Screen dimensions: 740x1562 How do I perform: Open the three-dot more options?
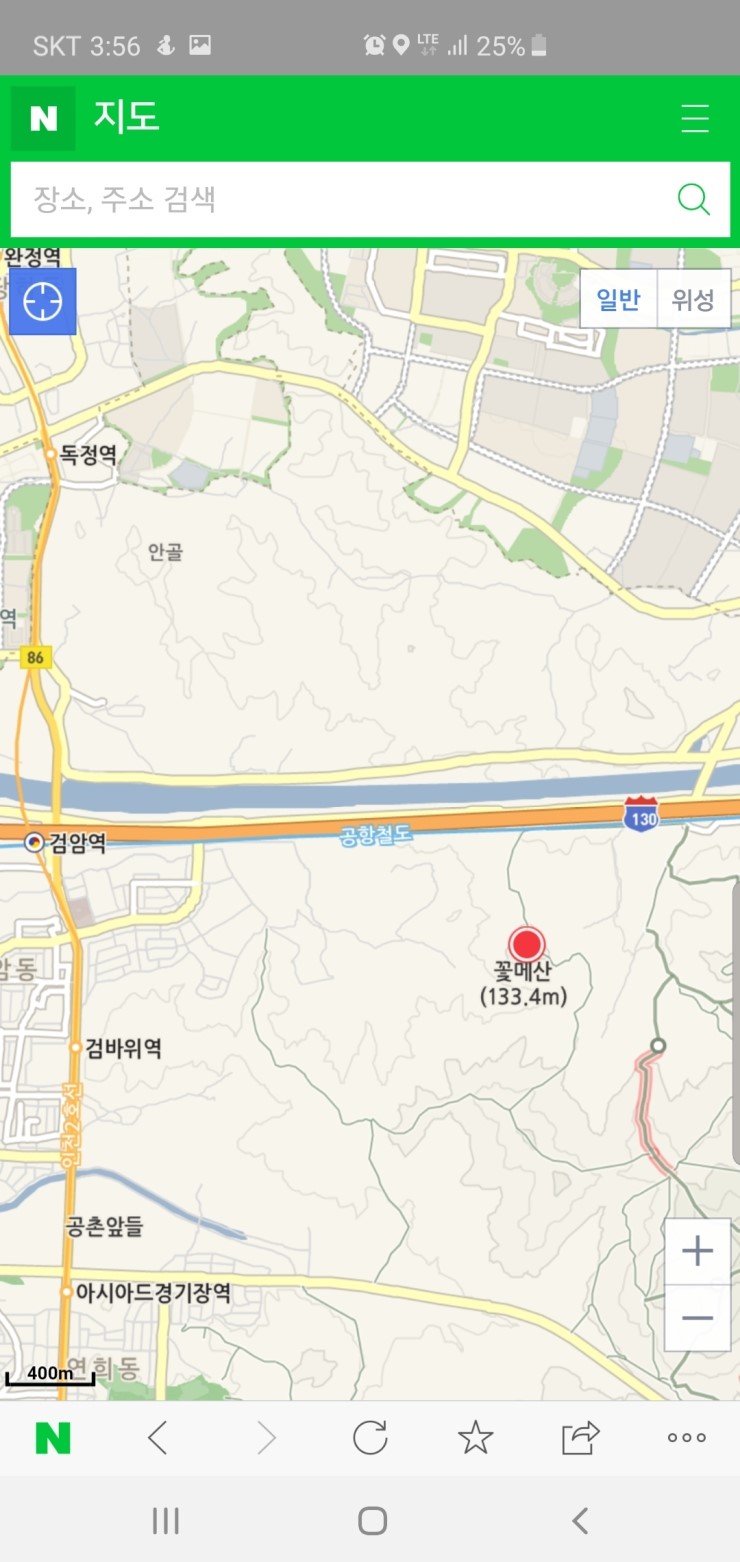[686, 1438]
